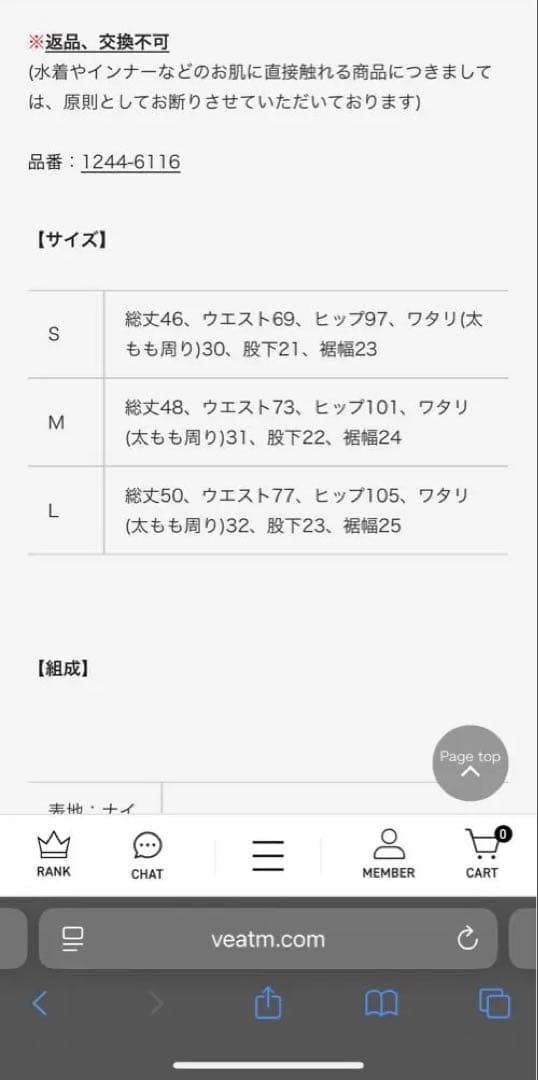Open the page settings icon in the address bar
The image size is (538, 1080).
click(x=72, y=939)
